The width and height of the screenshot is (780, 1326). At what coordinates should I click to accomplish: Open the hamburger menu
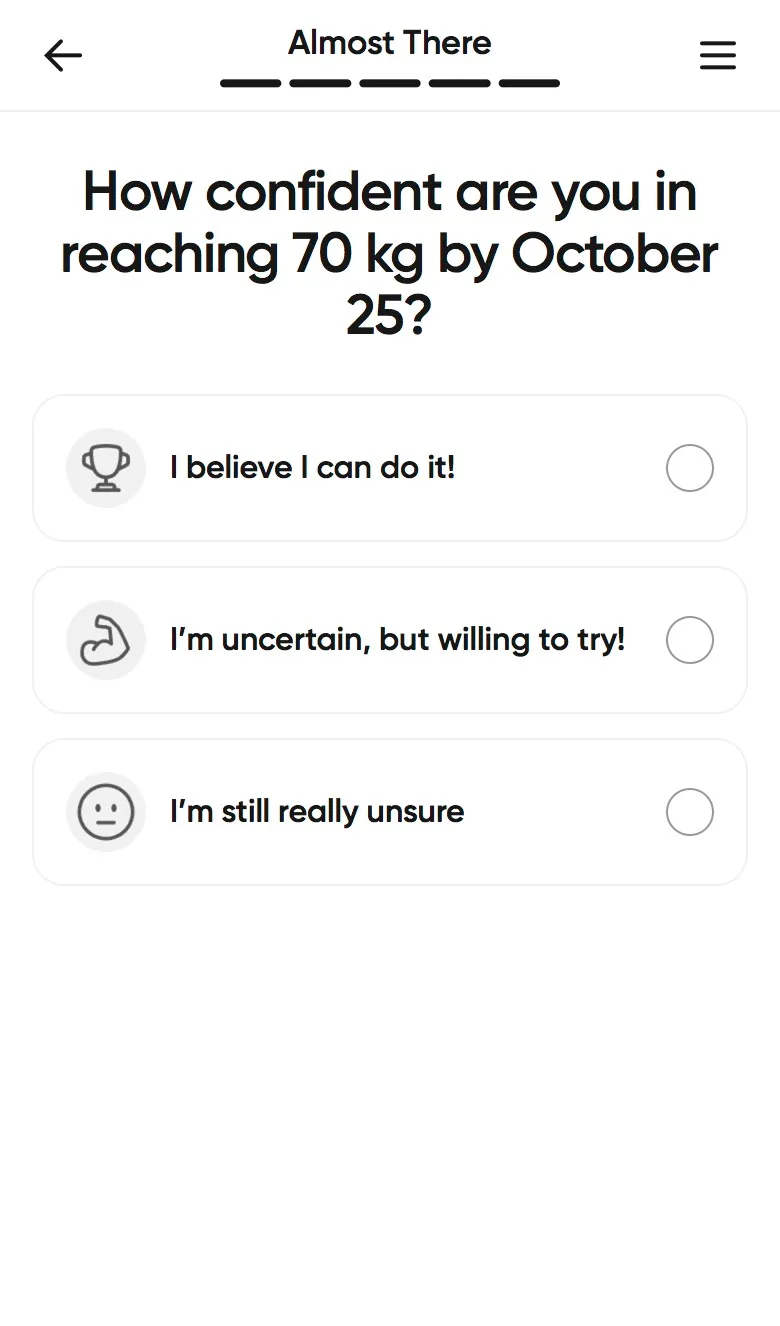point(717,56)
